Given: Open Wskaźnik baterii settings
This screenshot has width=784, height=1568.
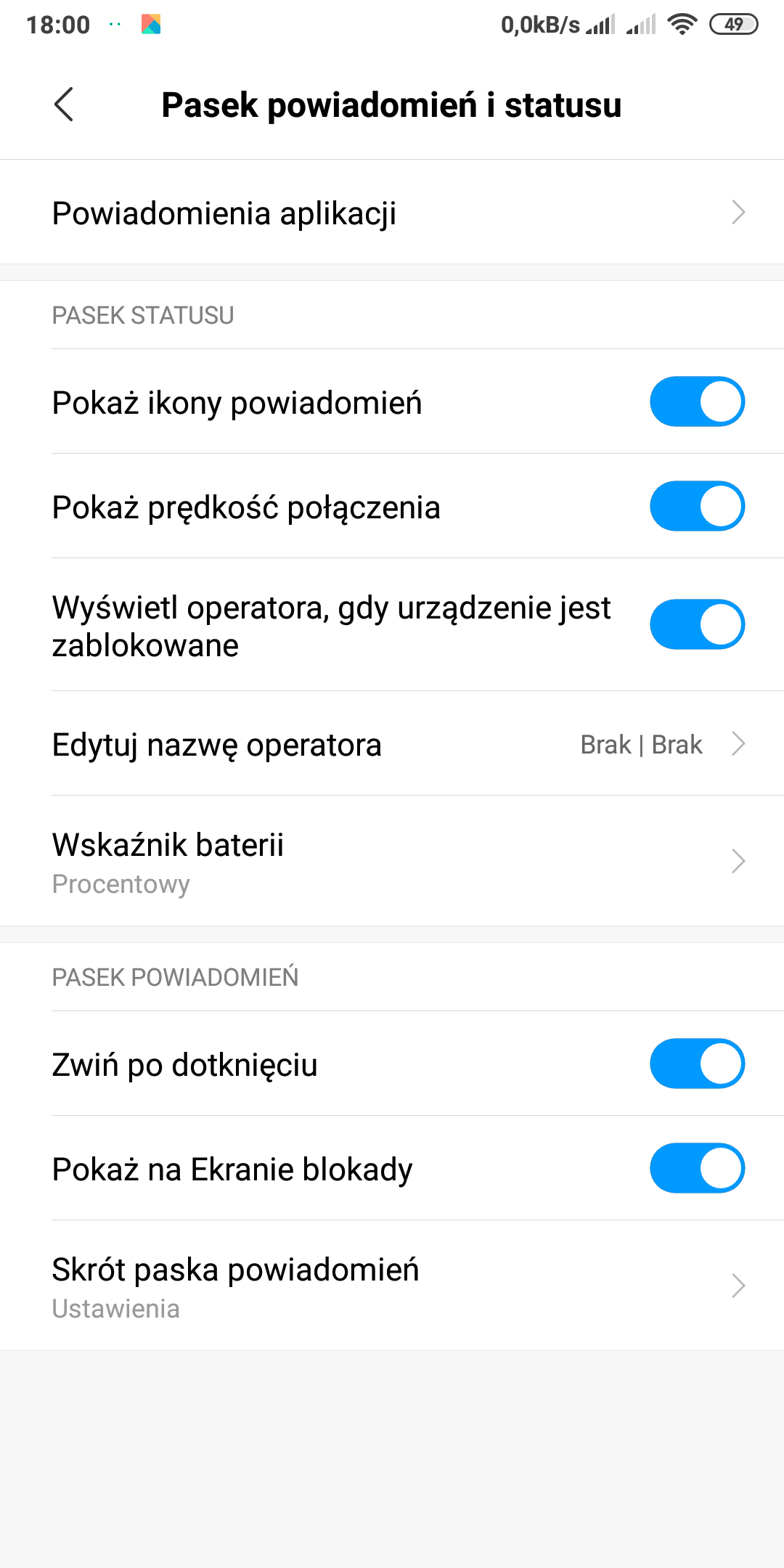Looking at the screenshot, I should pos(392,862).
